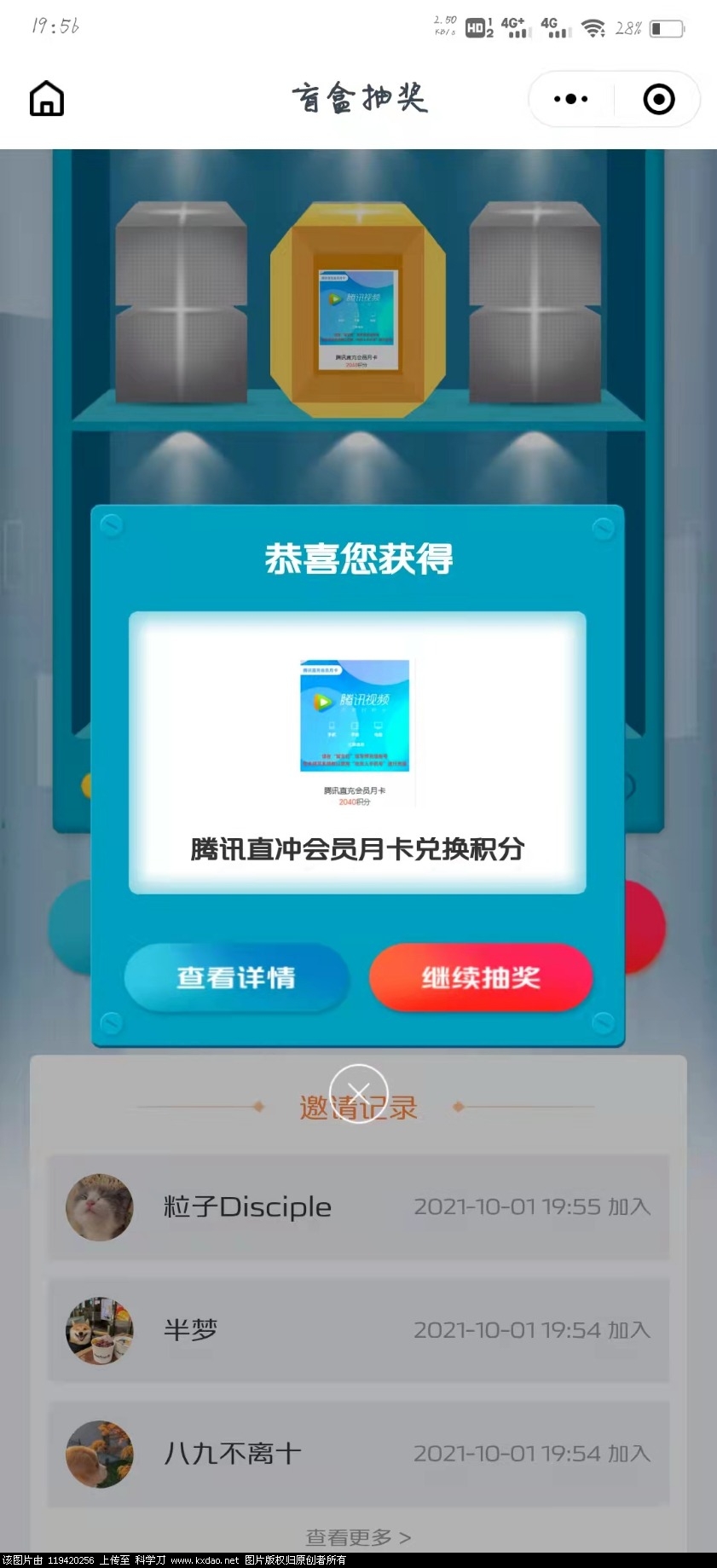Tap the HD2 icon in the status bar
Screen dimensions: 717x1568
click(479, 25)
